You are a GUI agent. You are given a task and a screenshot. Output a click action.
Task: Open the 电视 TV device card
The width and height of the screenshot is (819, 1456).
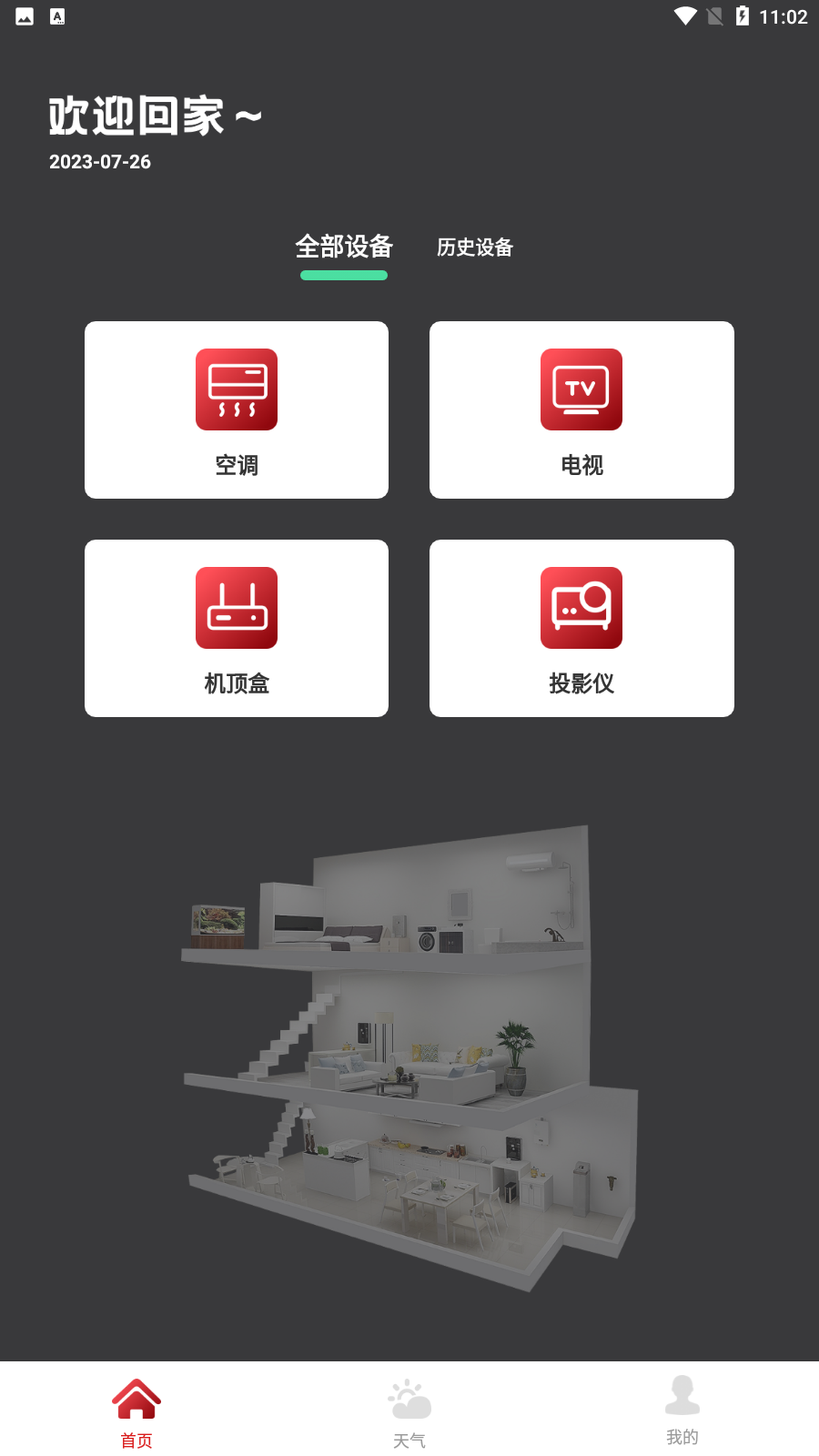(581, 409)
